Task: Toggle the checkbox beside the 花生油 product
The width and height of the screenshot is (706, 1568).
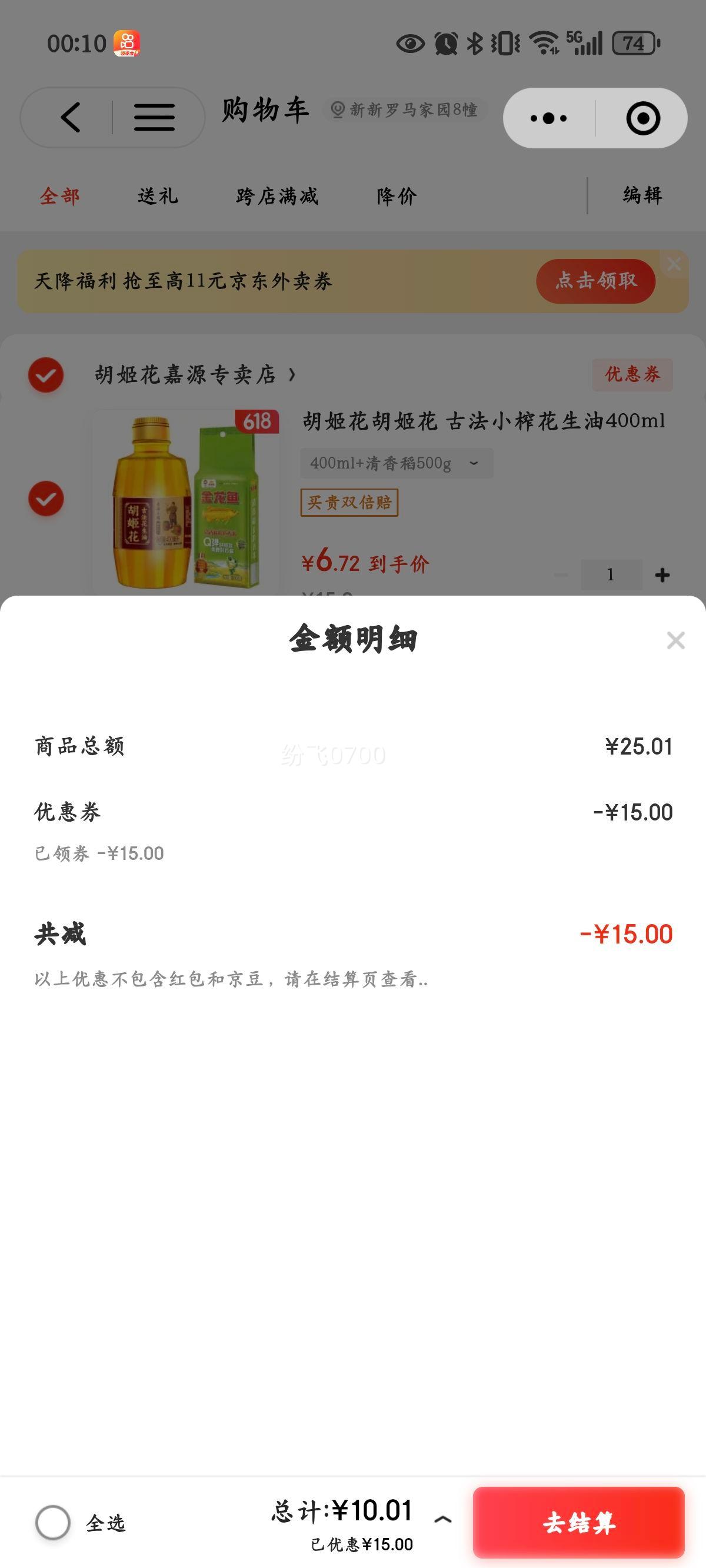Action: point(46,499)
